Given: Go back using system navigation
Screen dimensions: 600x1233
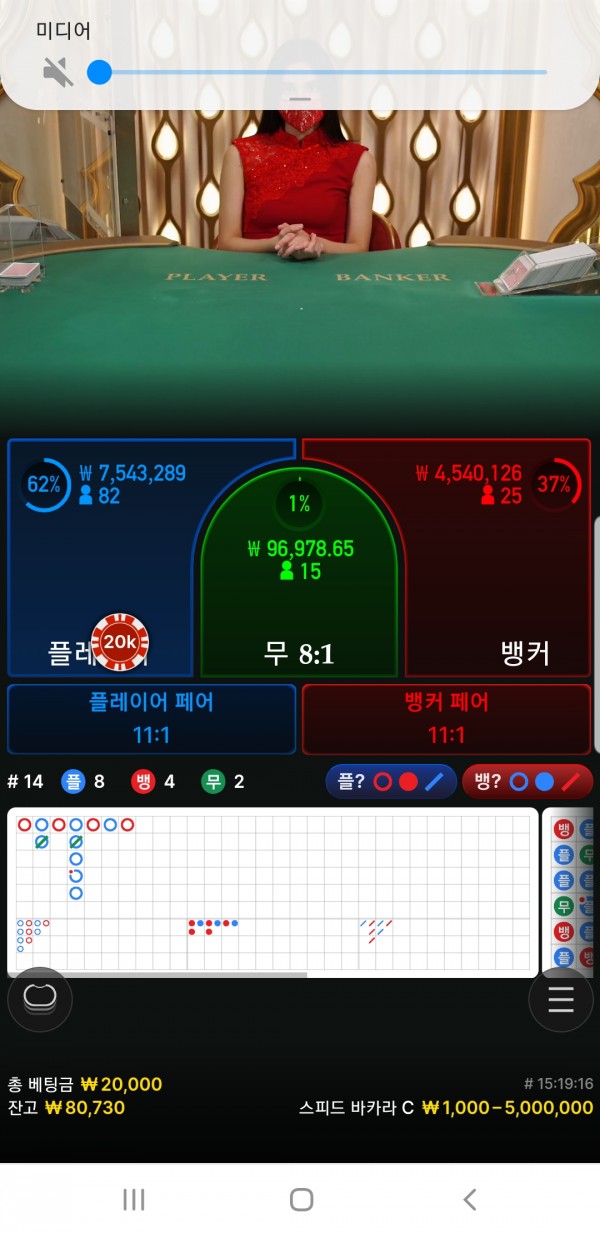Looking at the screenshot, I should (469, 1199).
